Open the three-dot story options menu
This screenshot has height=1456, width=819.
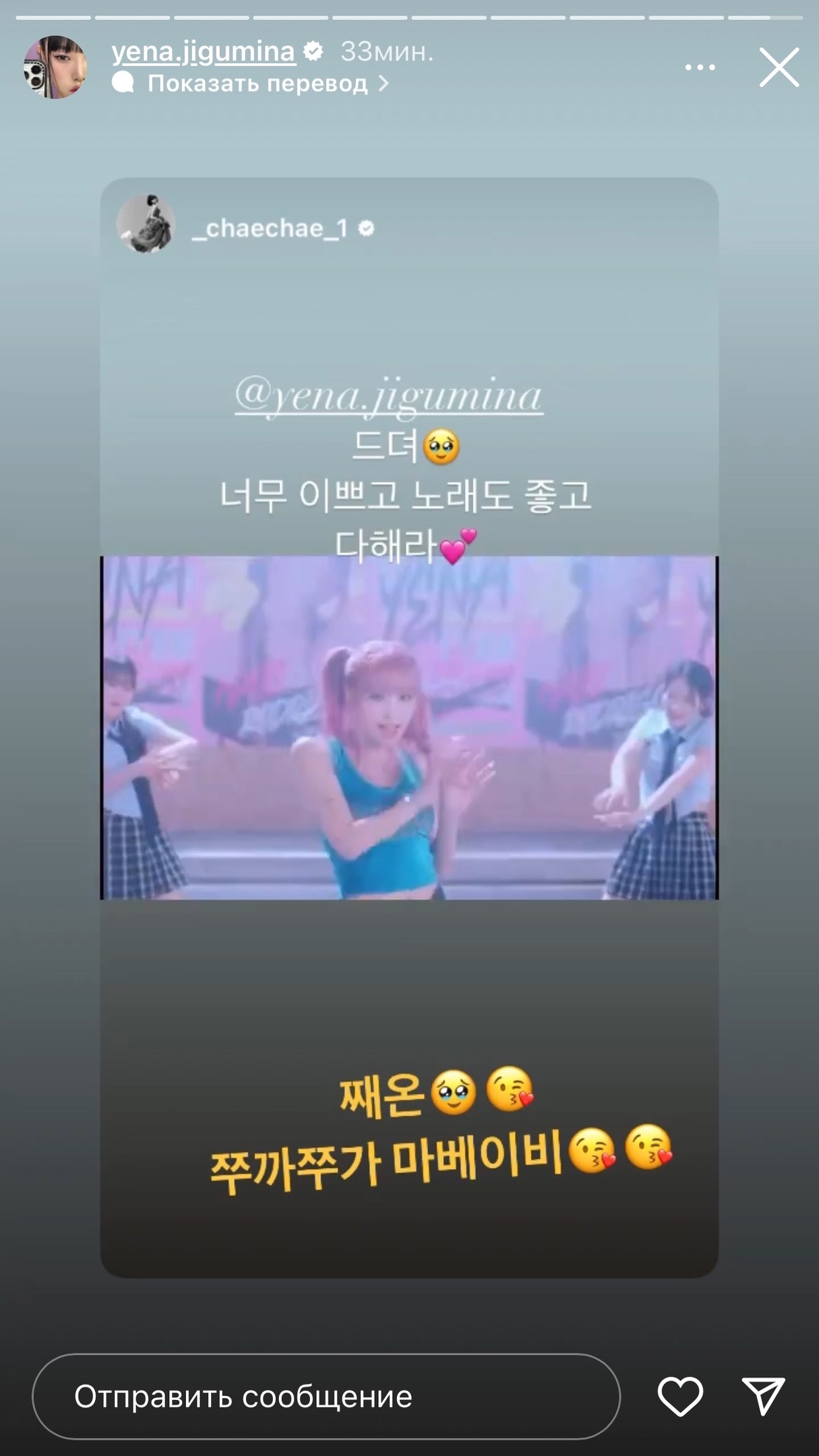pyautogui.click(x=700, y=67)
